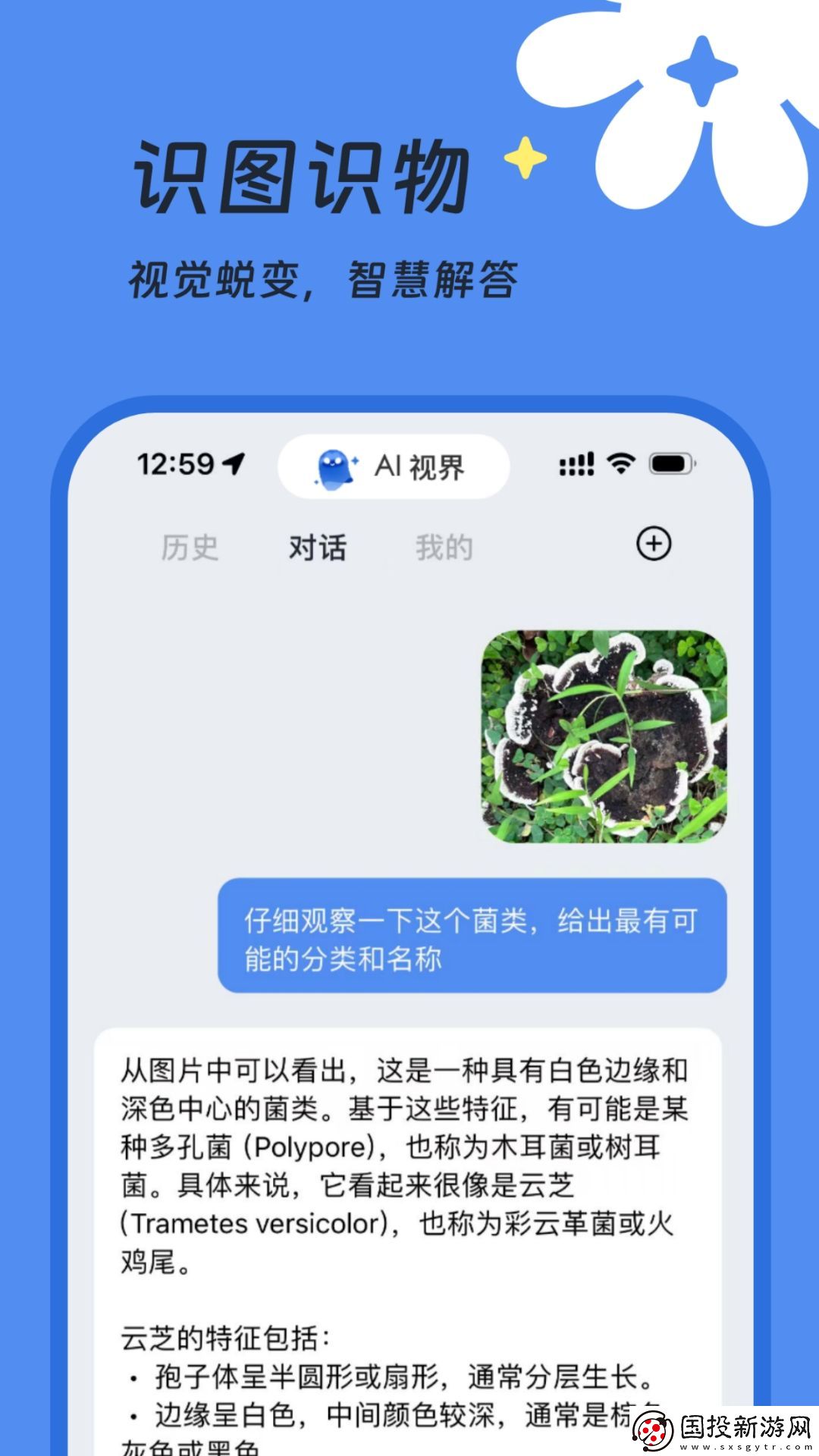
Task: Select the 对话 tab
Action: (317, 548)
